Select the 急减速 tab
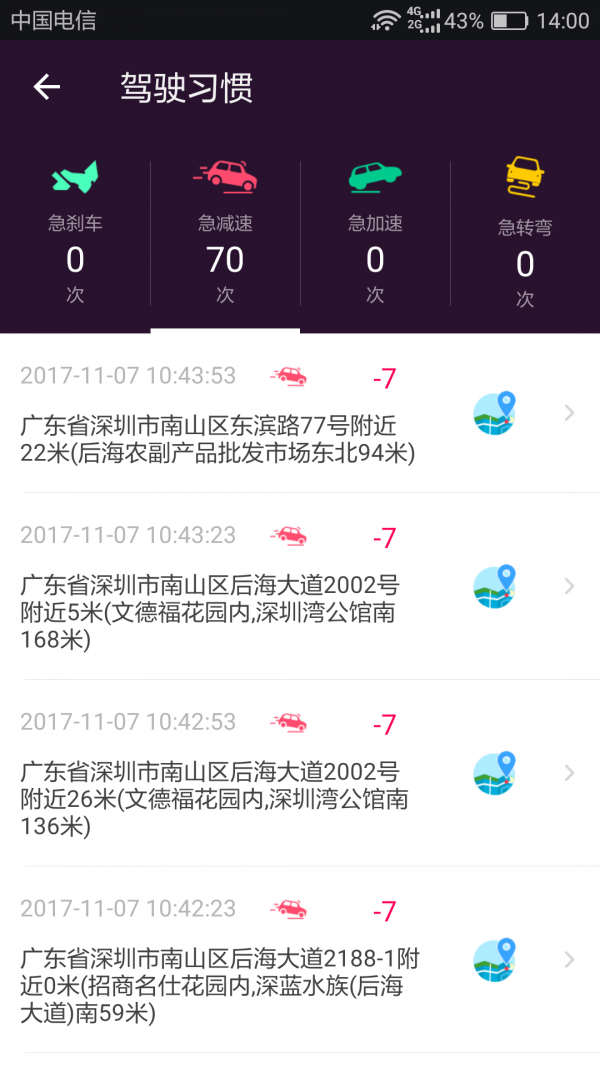Viewport: 600px width, 1067px height. [x=225, y=233]
